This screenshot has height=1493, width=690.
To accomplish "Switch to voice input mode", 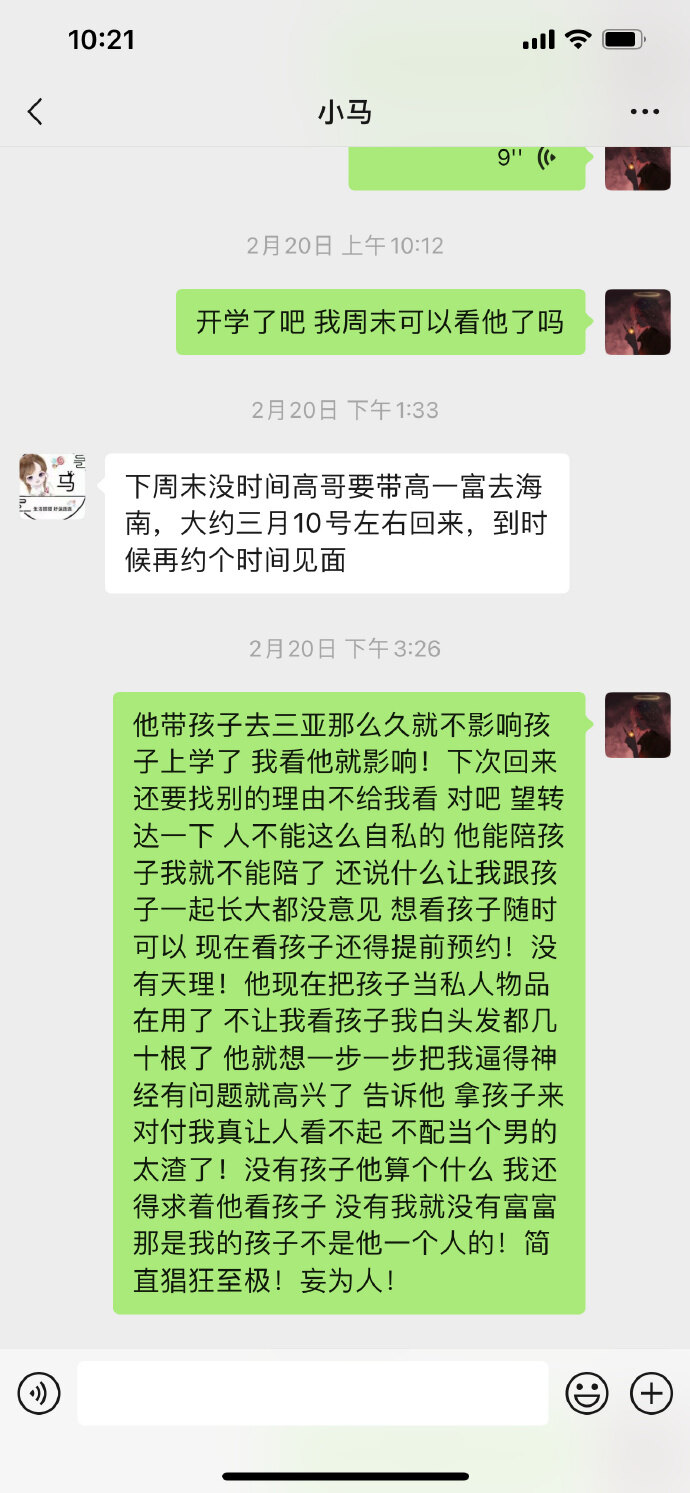I will click(39, 1392).
